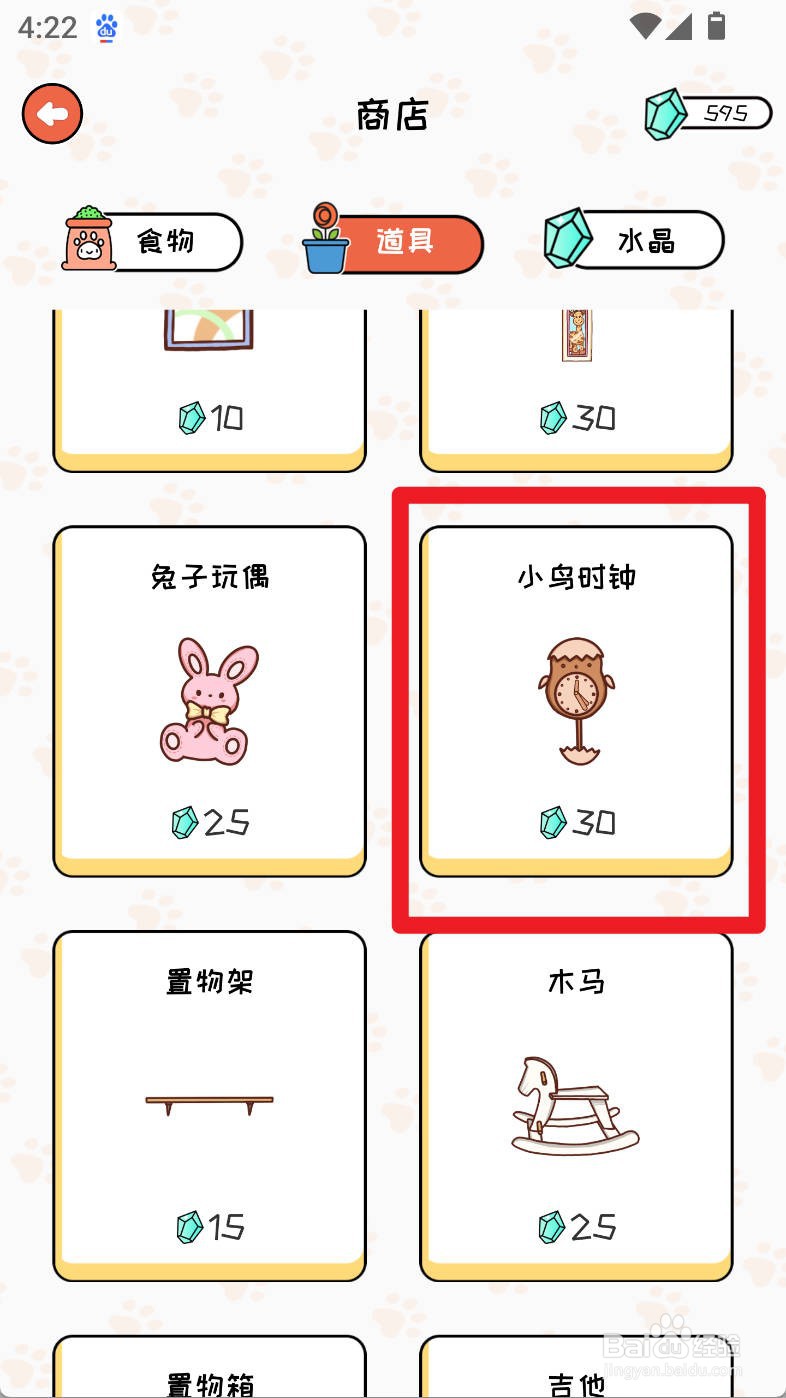
Task: Tap the clock showing 4:22 in status bar
Action: [x=47, y=27]
